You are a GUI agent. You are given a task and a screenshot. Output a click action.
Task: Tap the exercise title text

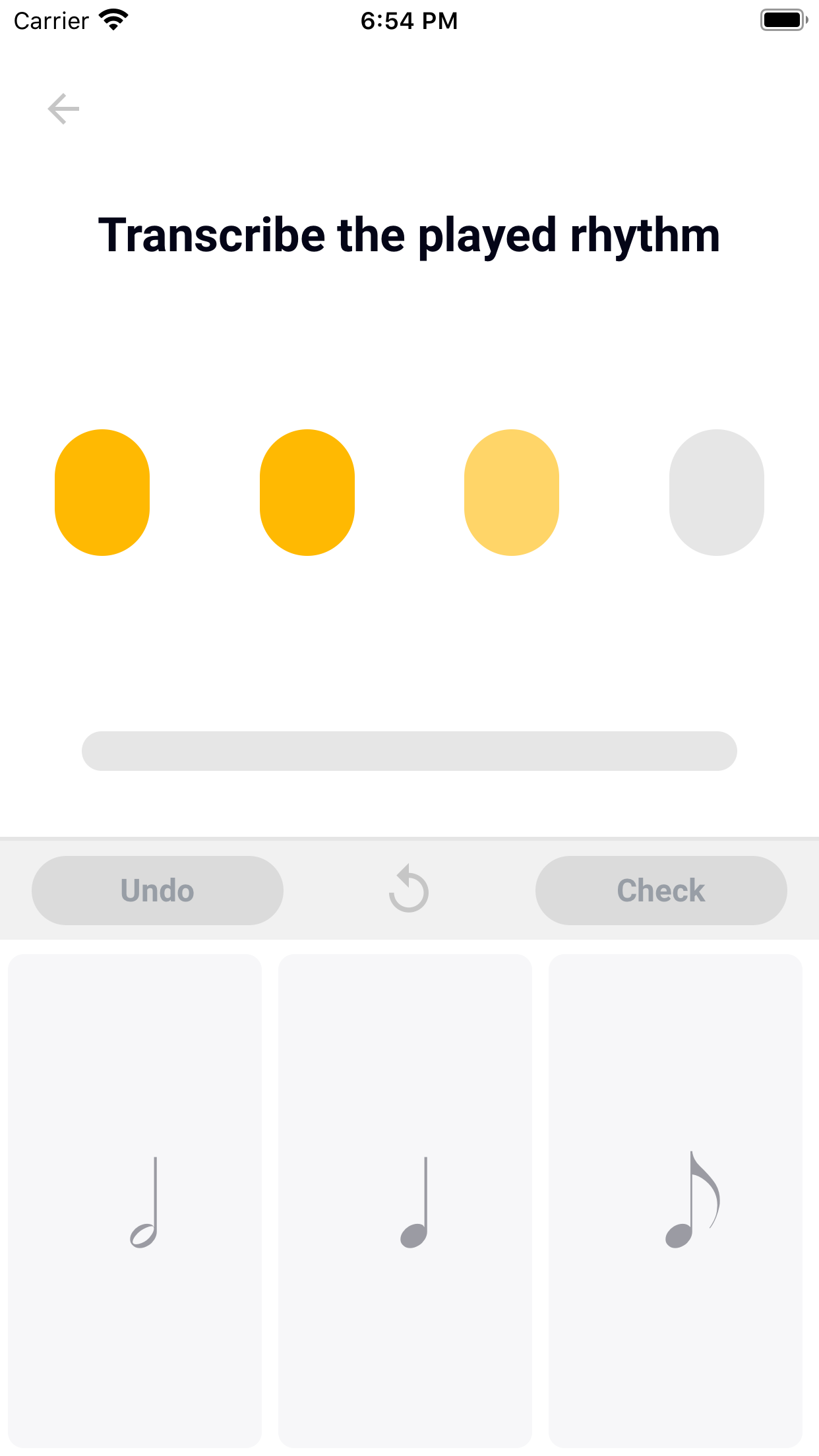pos(409,235)
